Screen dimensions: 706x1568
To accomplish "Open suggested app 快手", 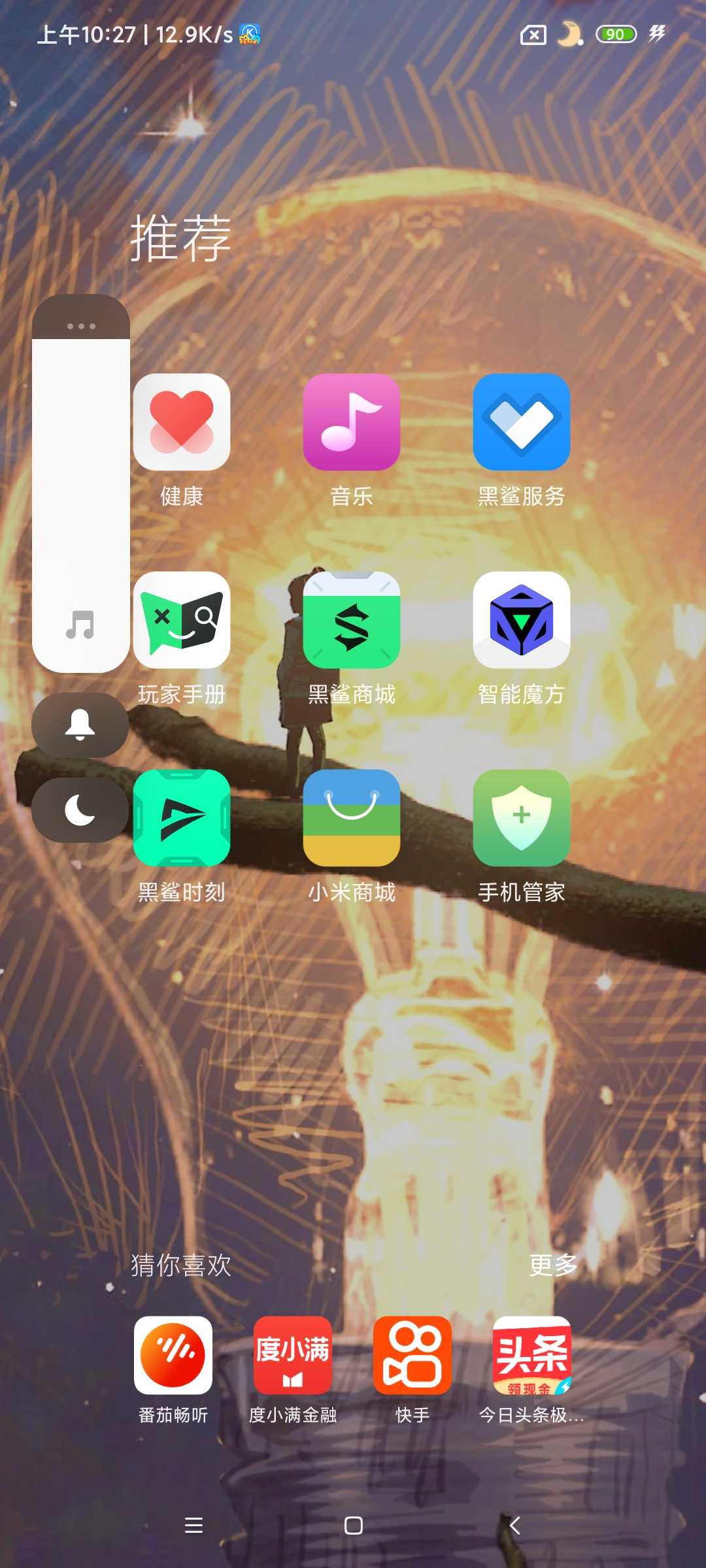I will (x=412, y=1356).
